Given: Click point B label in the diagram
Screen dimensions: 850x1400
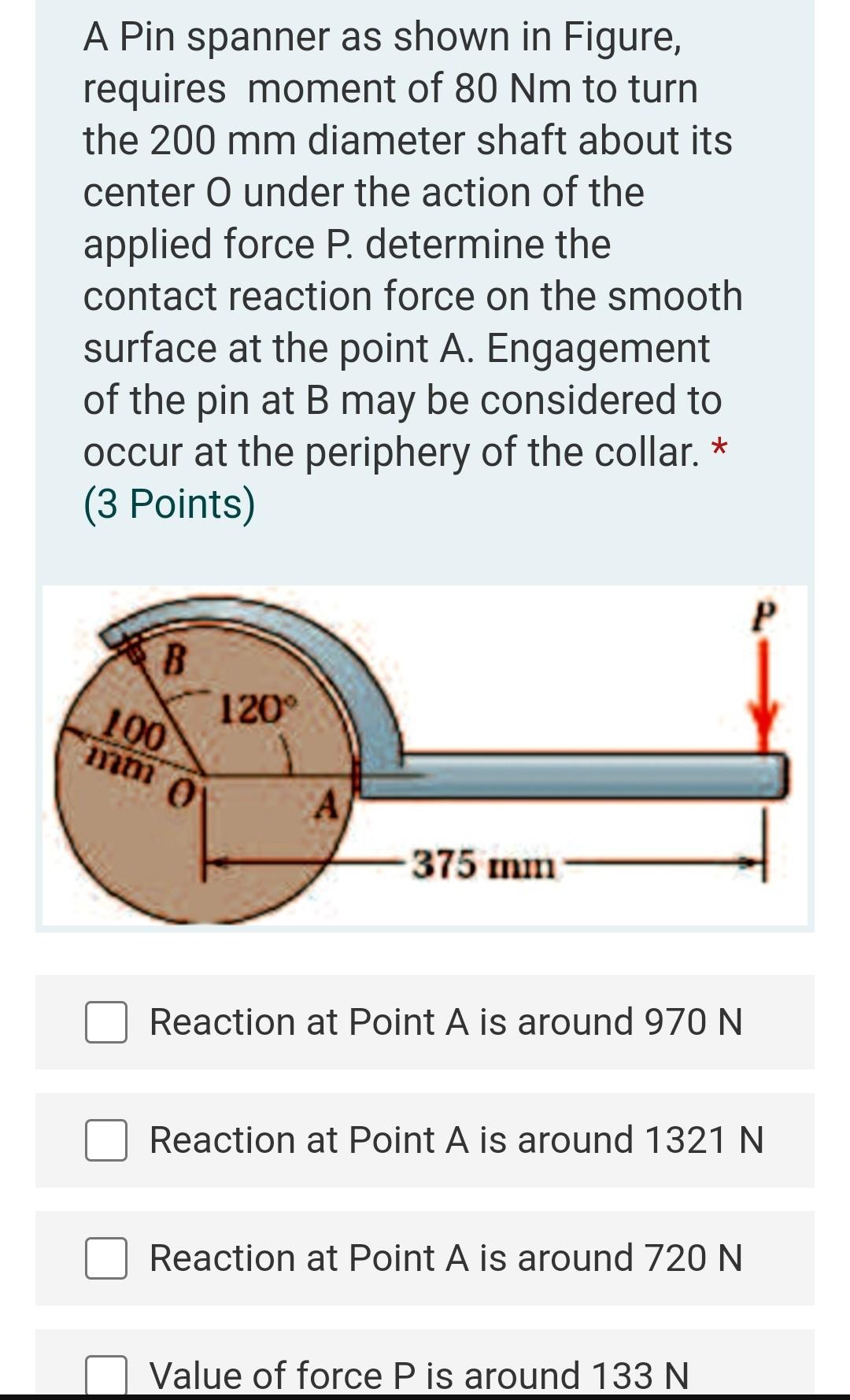Looking at the screenshot, I should pyautogui.click(x=175, y=659).
